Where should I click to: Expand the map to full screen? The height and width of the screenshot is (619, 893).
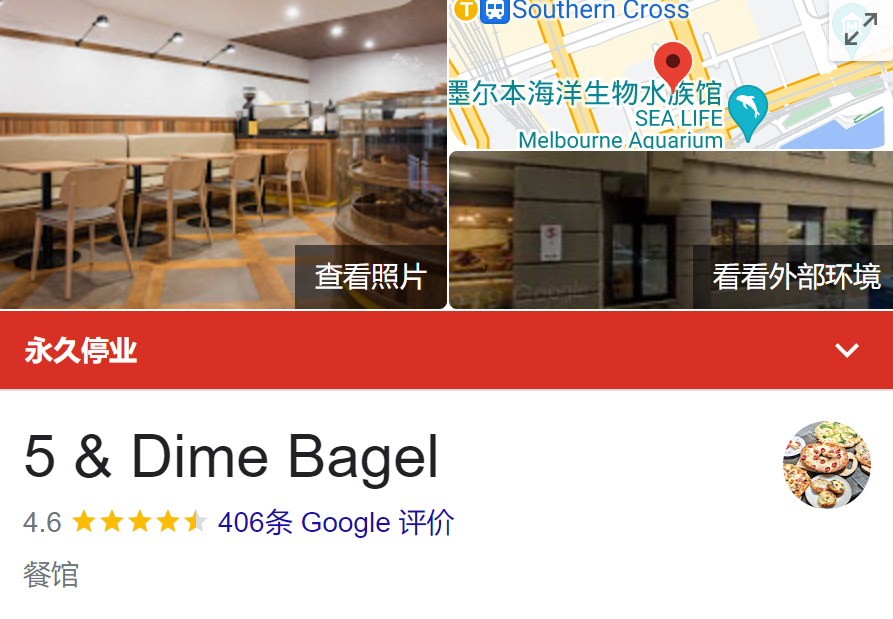point(859,29)
